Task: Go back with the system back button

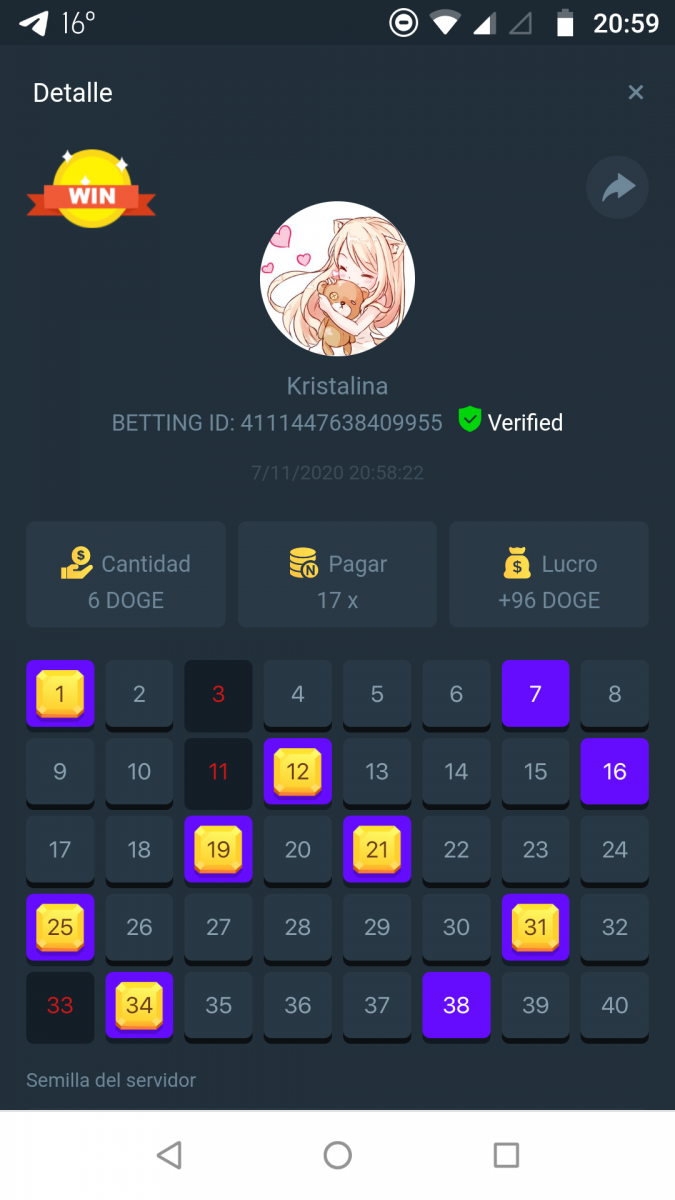Action: [x=169, y=1156]
